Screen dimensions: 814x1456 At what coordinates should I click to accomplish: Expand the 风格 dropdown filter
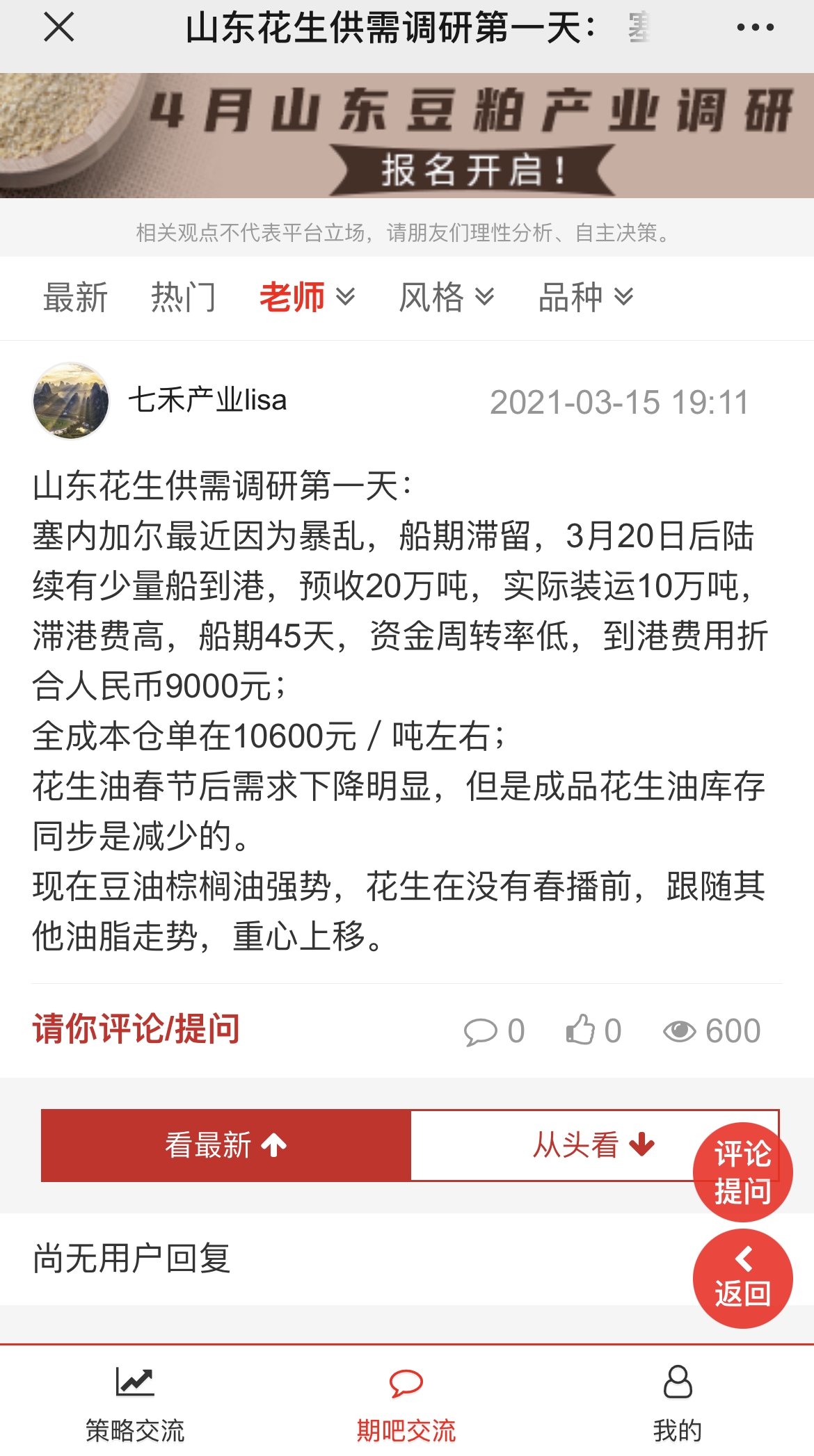click(446, 298)
